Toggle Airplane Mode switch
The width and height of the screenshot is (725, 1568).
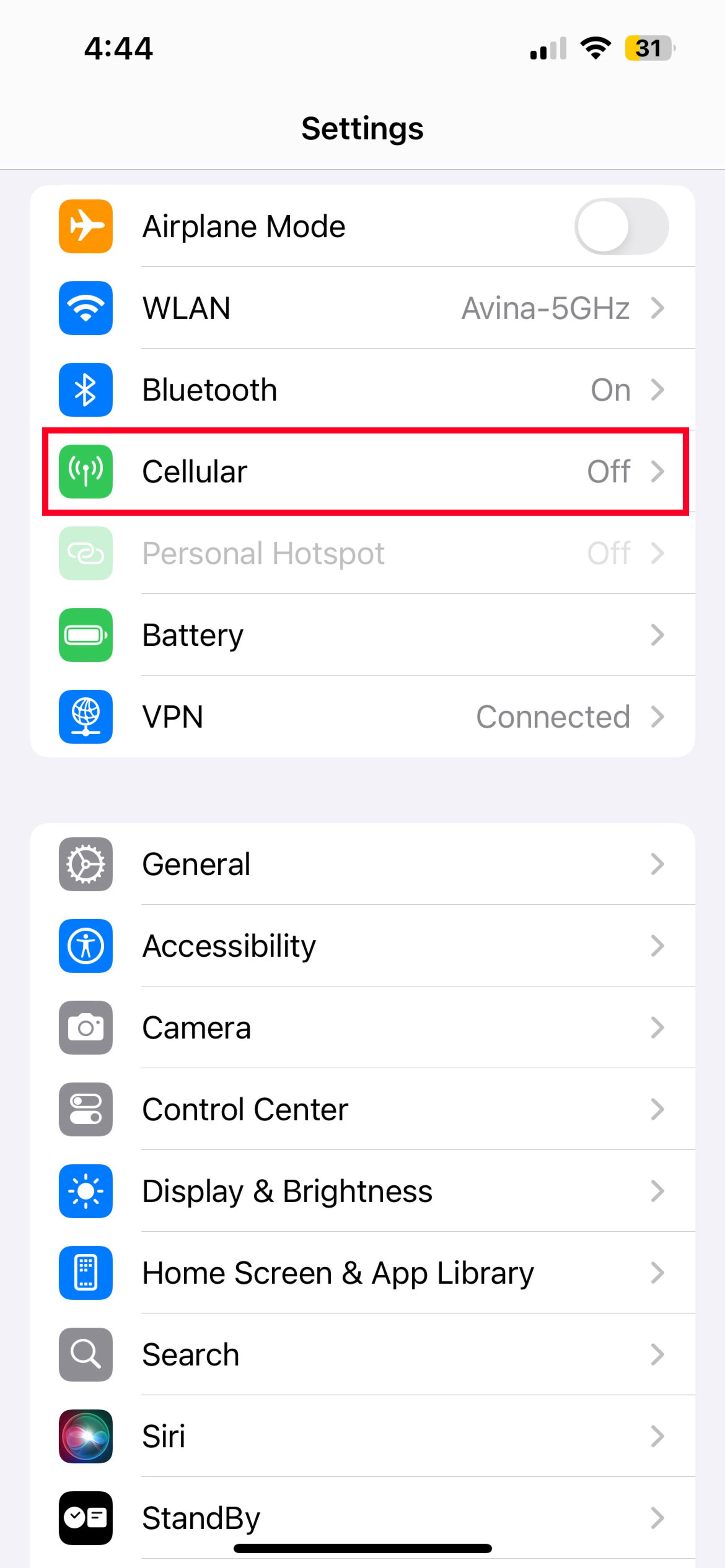pyautogui.click(x=621, y=226)
